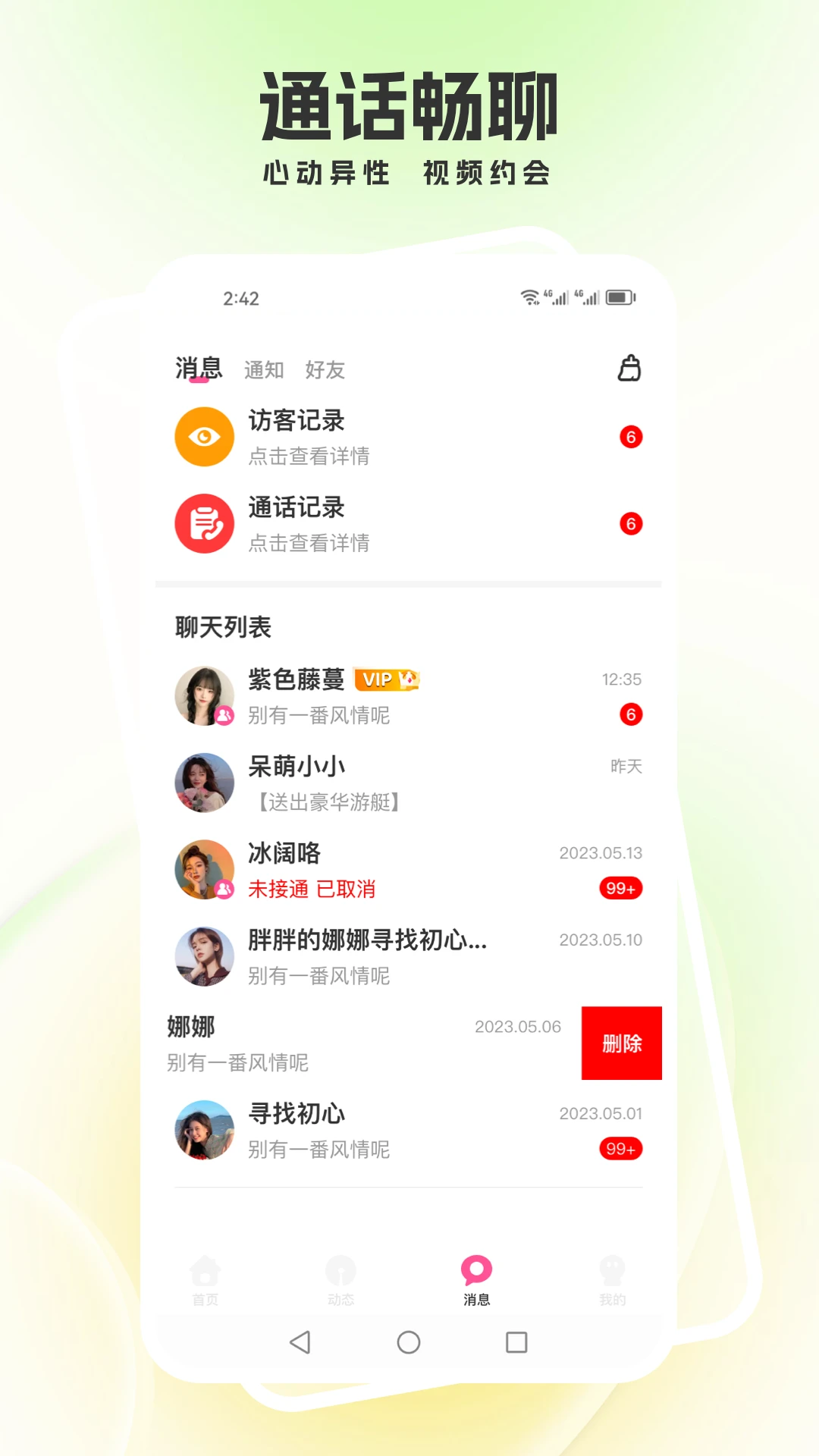Open the 访客记录 eye icon

point(204,436)
